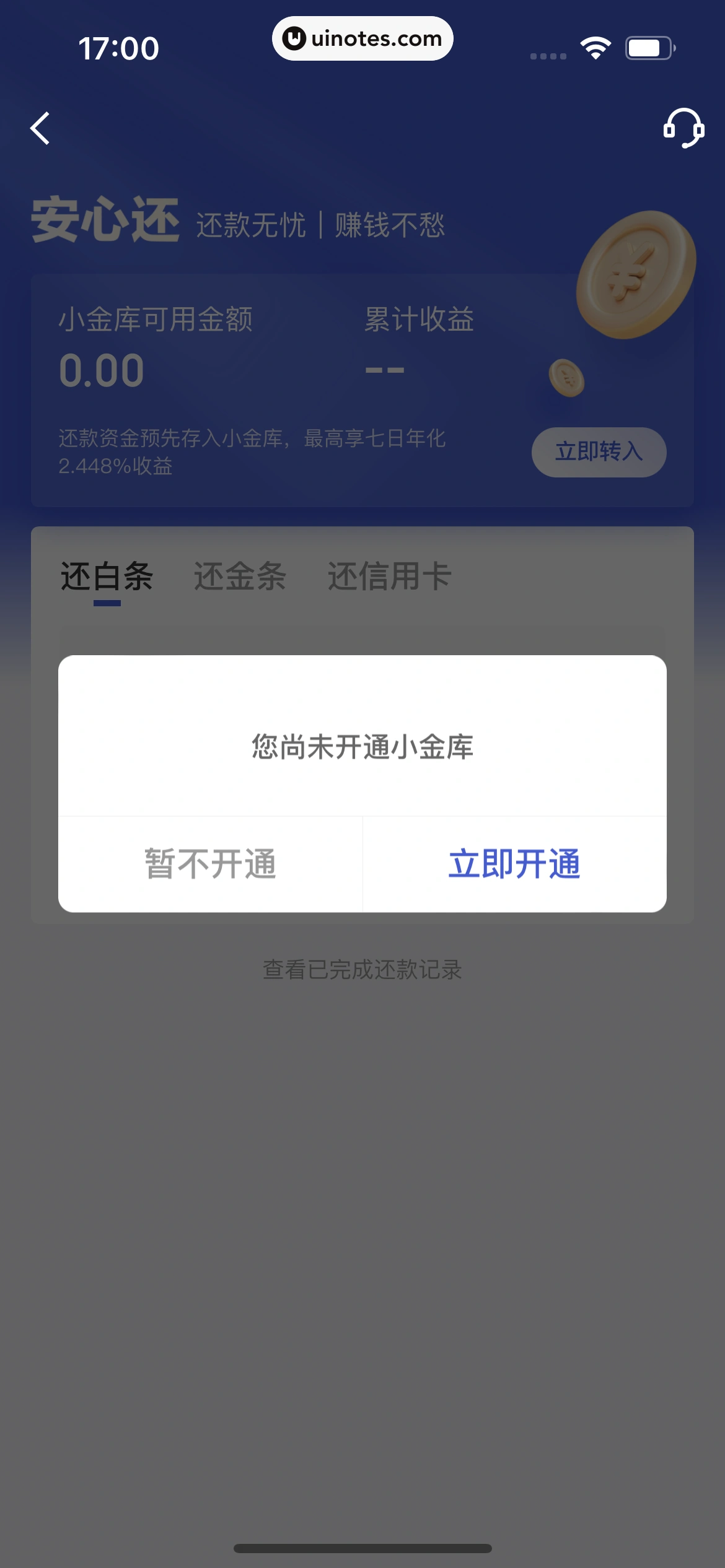Open customer service headset icon

pyautogui.click(x=683, y=128)
